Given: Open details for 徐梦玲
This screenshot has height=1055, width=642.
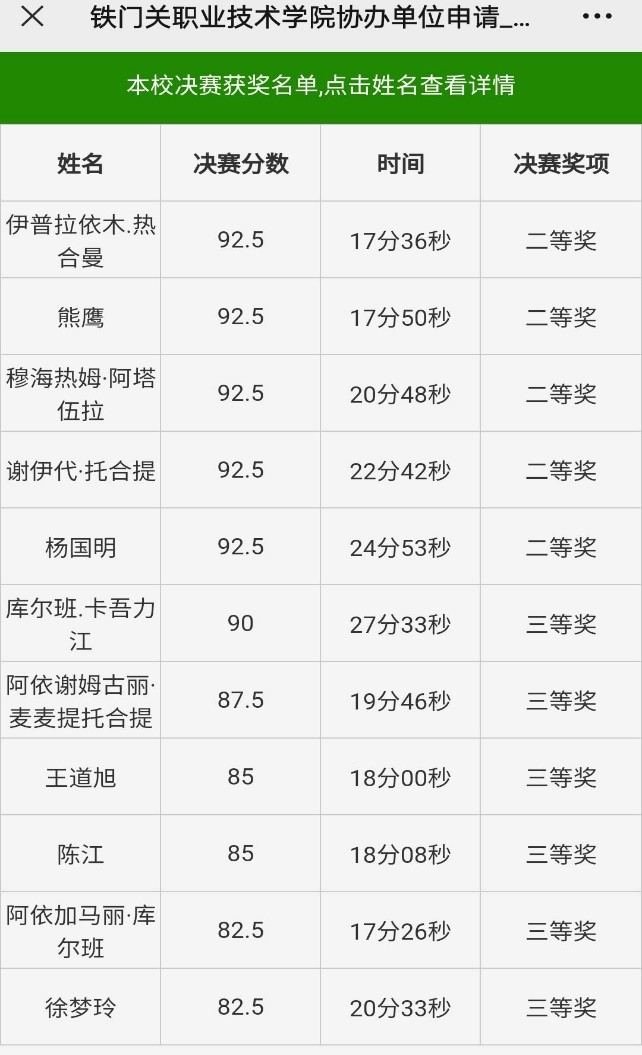Looking at the screenshot, I should [81, 1007].
